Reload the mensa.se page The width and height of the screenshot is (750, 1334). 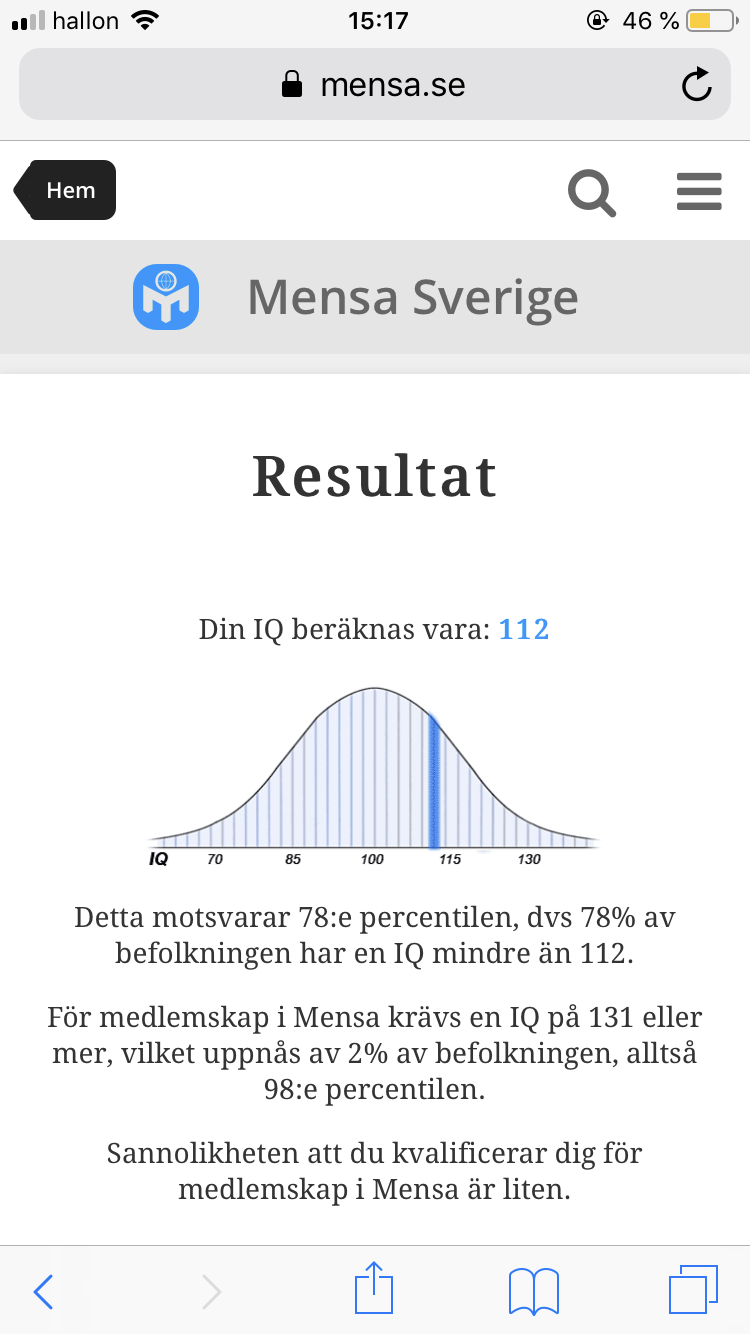tap(697, 85)
